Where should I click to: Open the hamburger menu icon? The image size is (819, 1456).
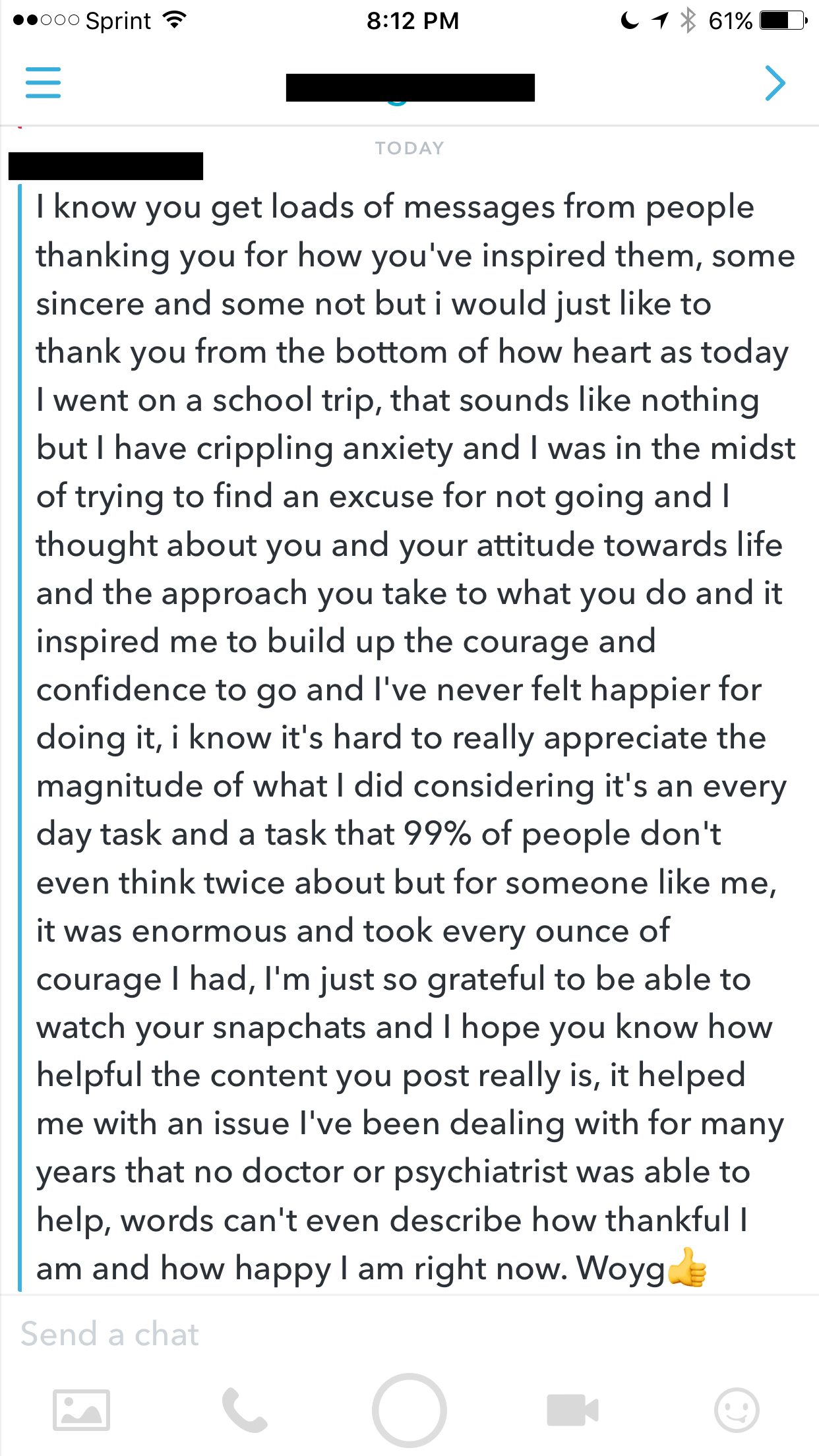click(43, 82)
